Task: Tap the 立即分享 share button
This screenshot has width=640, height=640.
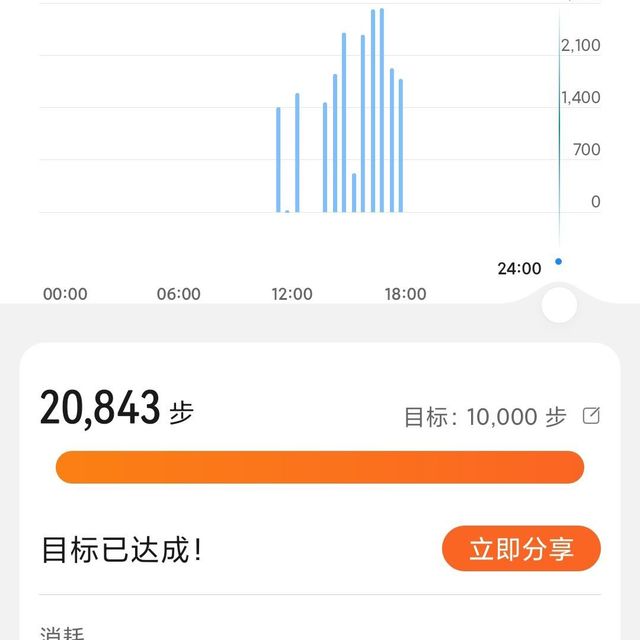Action: coord(521,549)
